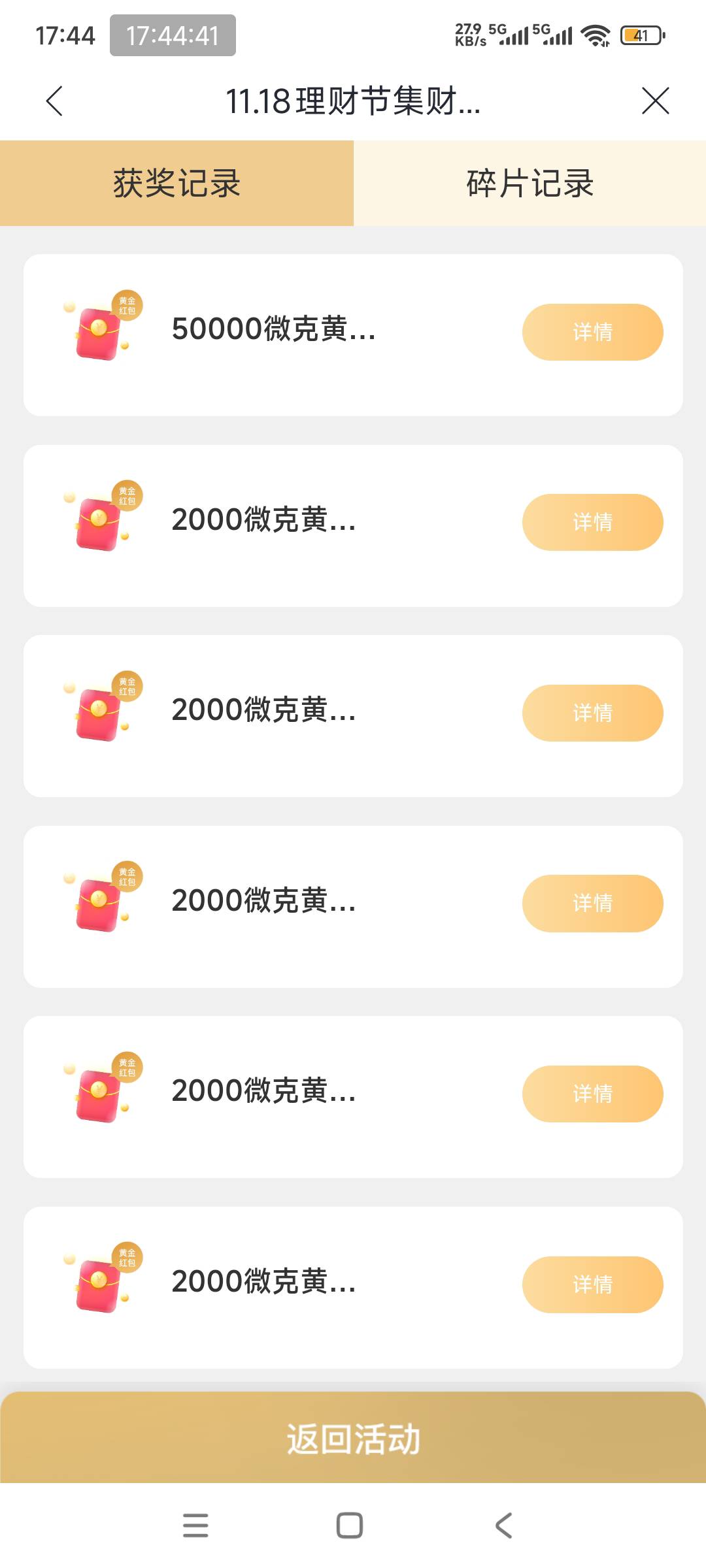Go to the home screen via the system button

pos(350,1526)
